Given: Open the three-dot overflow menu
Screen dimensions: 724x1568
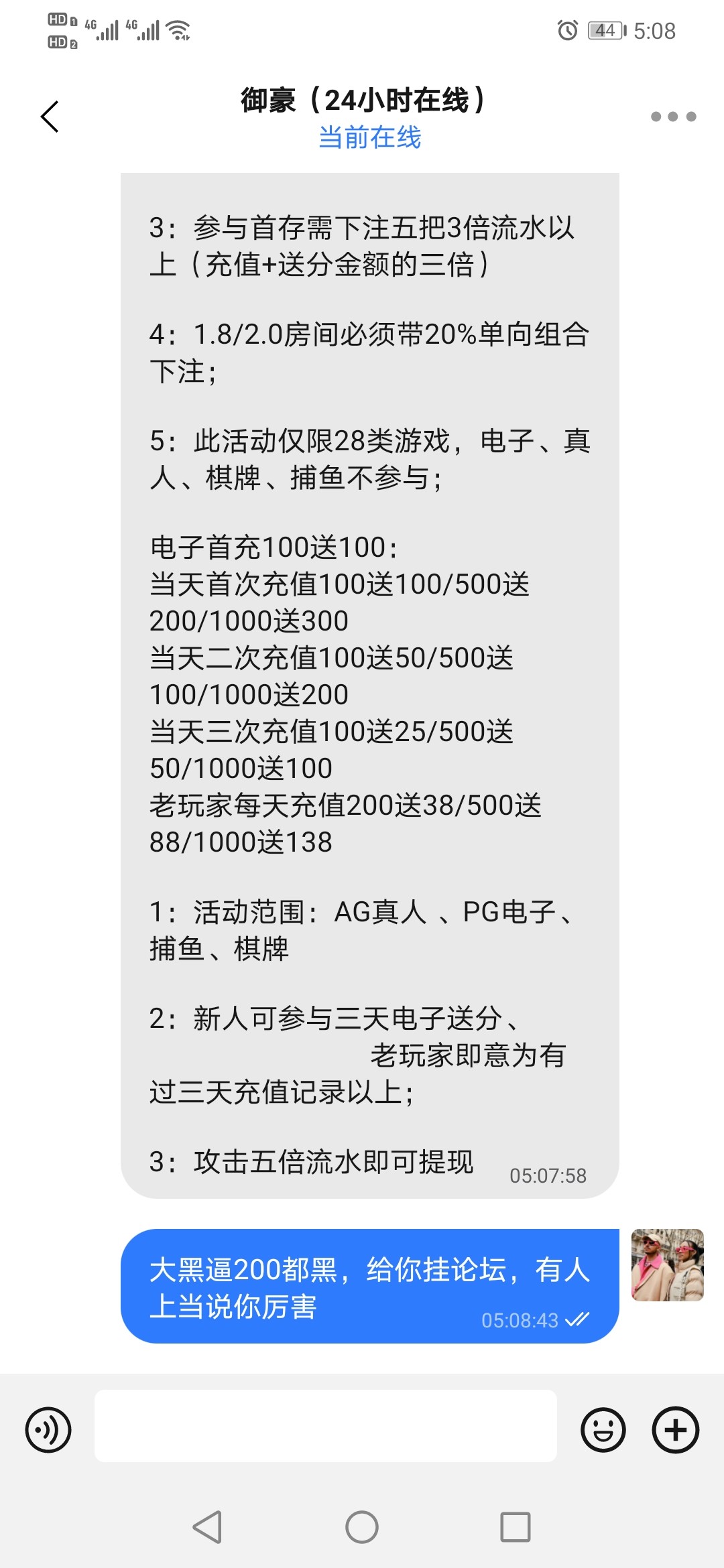Looking at the screenshot, I should point(673,117).
